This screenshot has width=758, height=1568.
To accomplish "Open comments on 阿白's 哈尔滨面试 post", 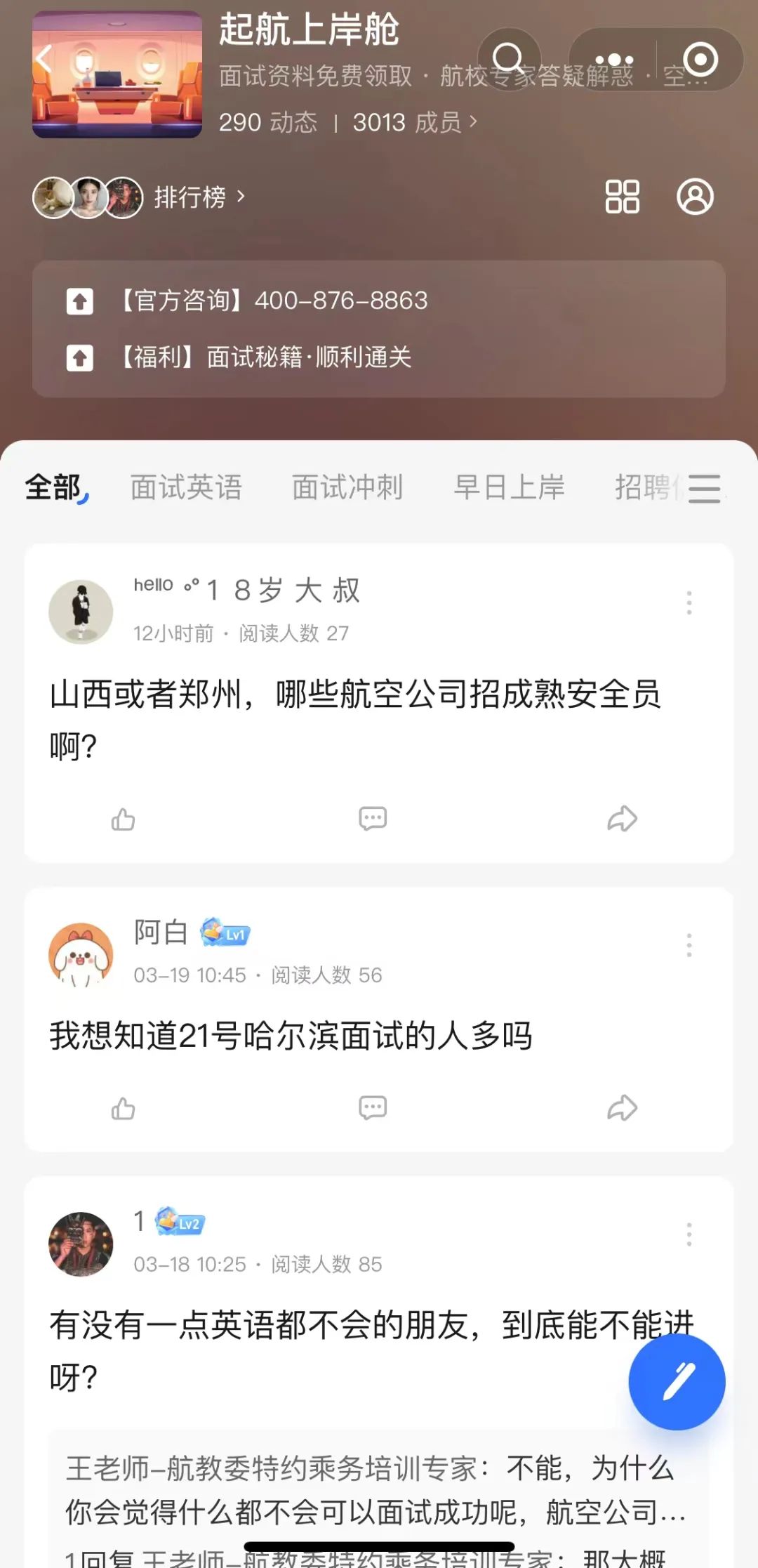I will point(373,1108).
